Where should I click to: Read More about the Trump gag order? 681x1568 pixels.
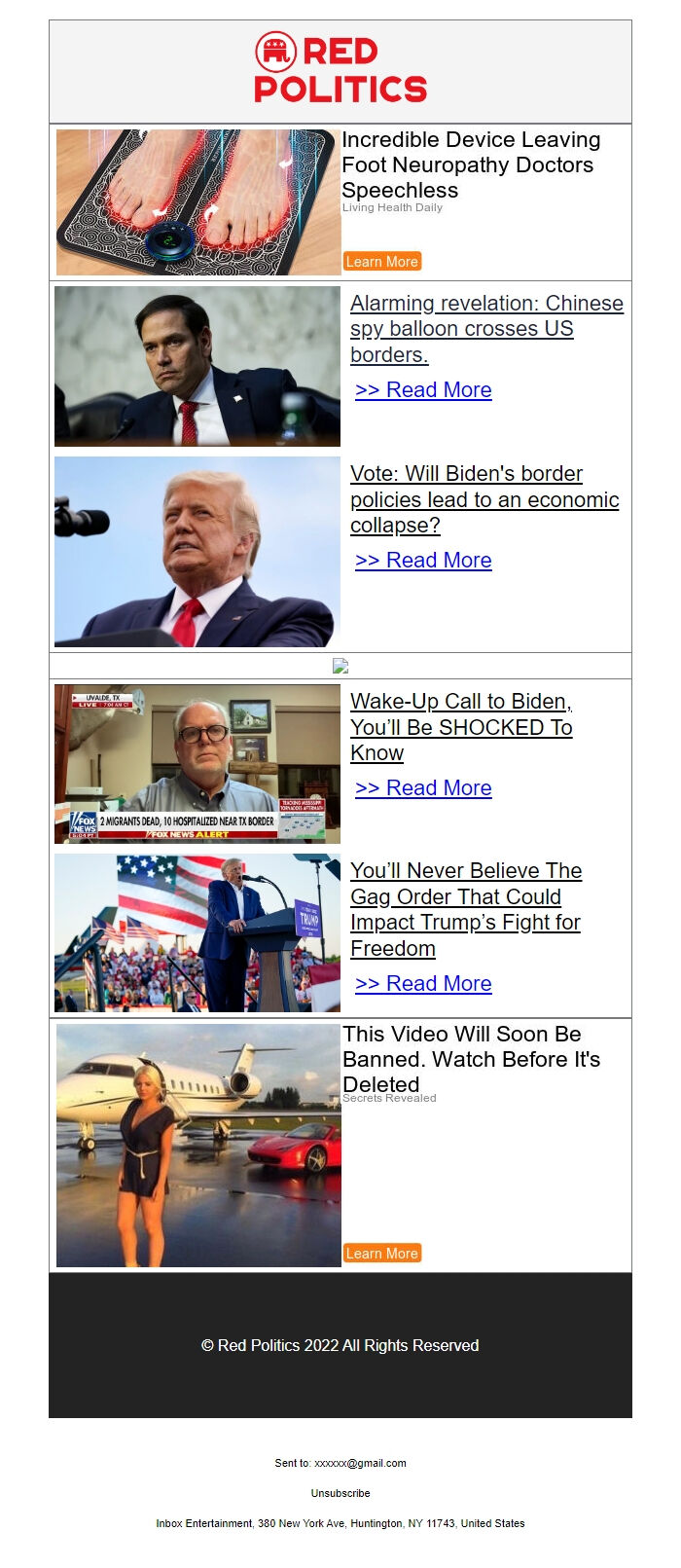click(423, 984)
